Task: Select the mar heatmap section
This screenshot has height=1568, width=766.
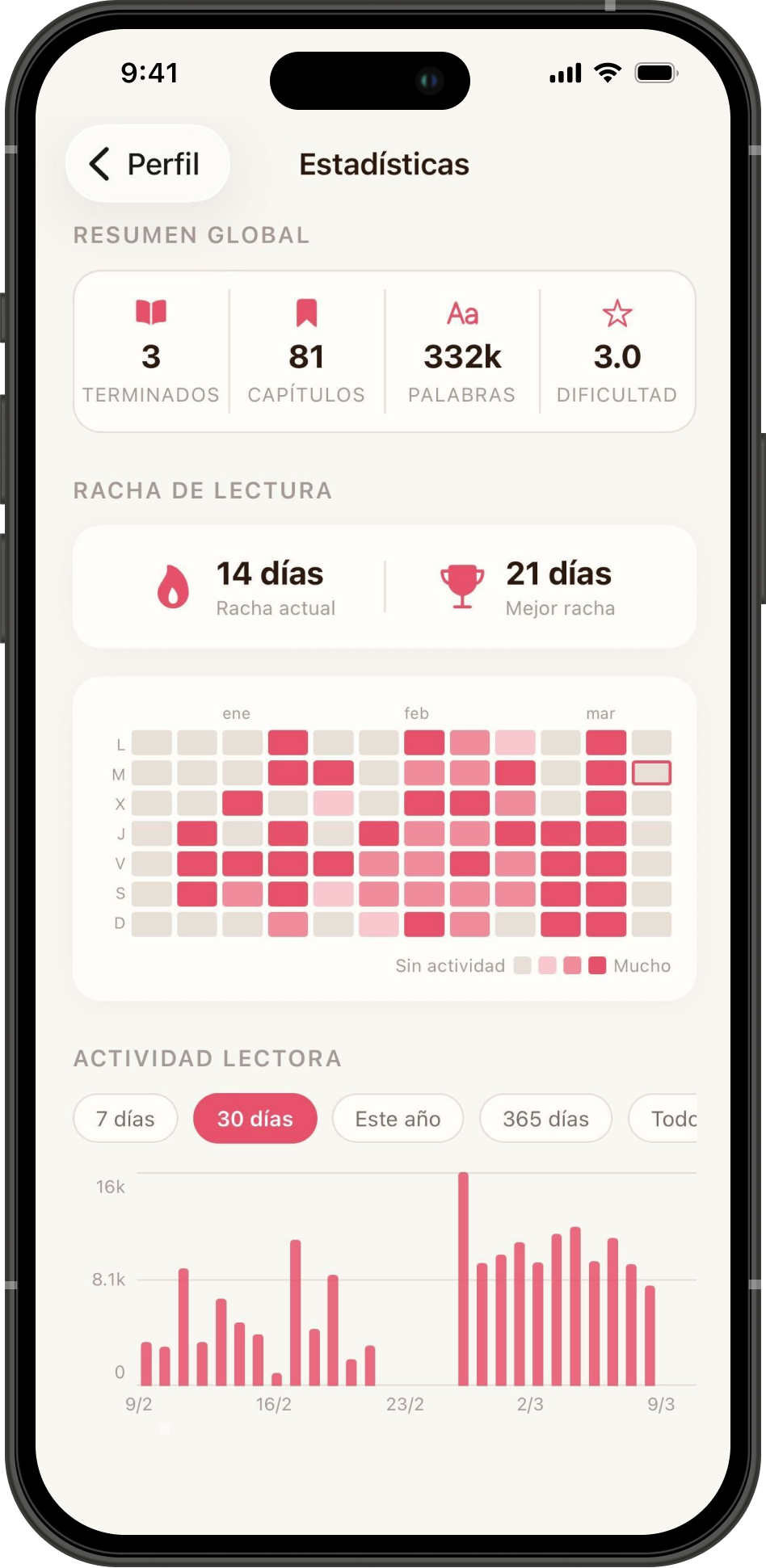Action: coord(601,713)
